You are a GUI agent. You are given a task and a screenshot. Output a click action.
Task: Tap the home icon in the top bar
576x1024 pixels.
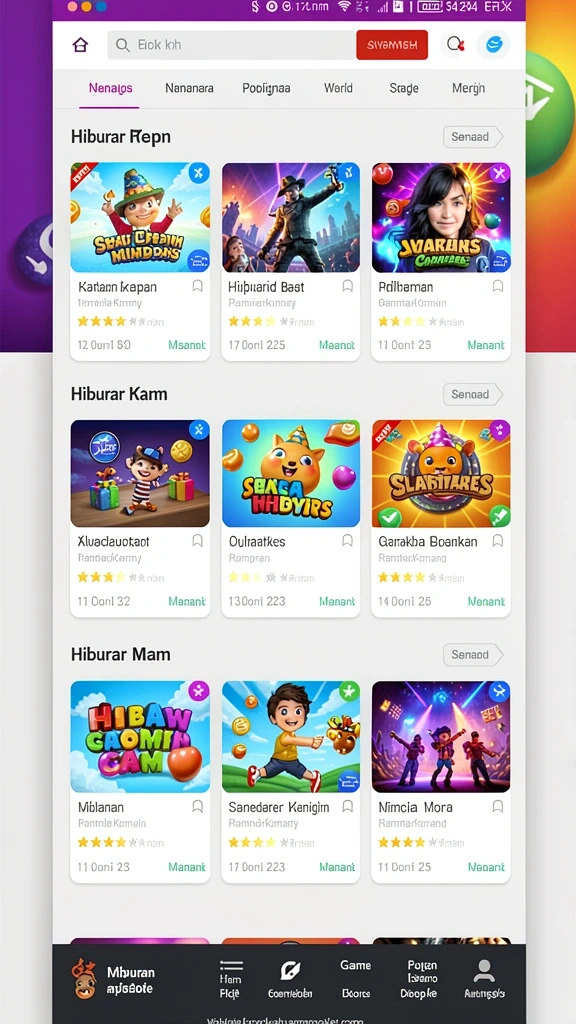[x=80, y=45]
